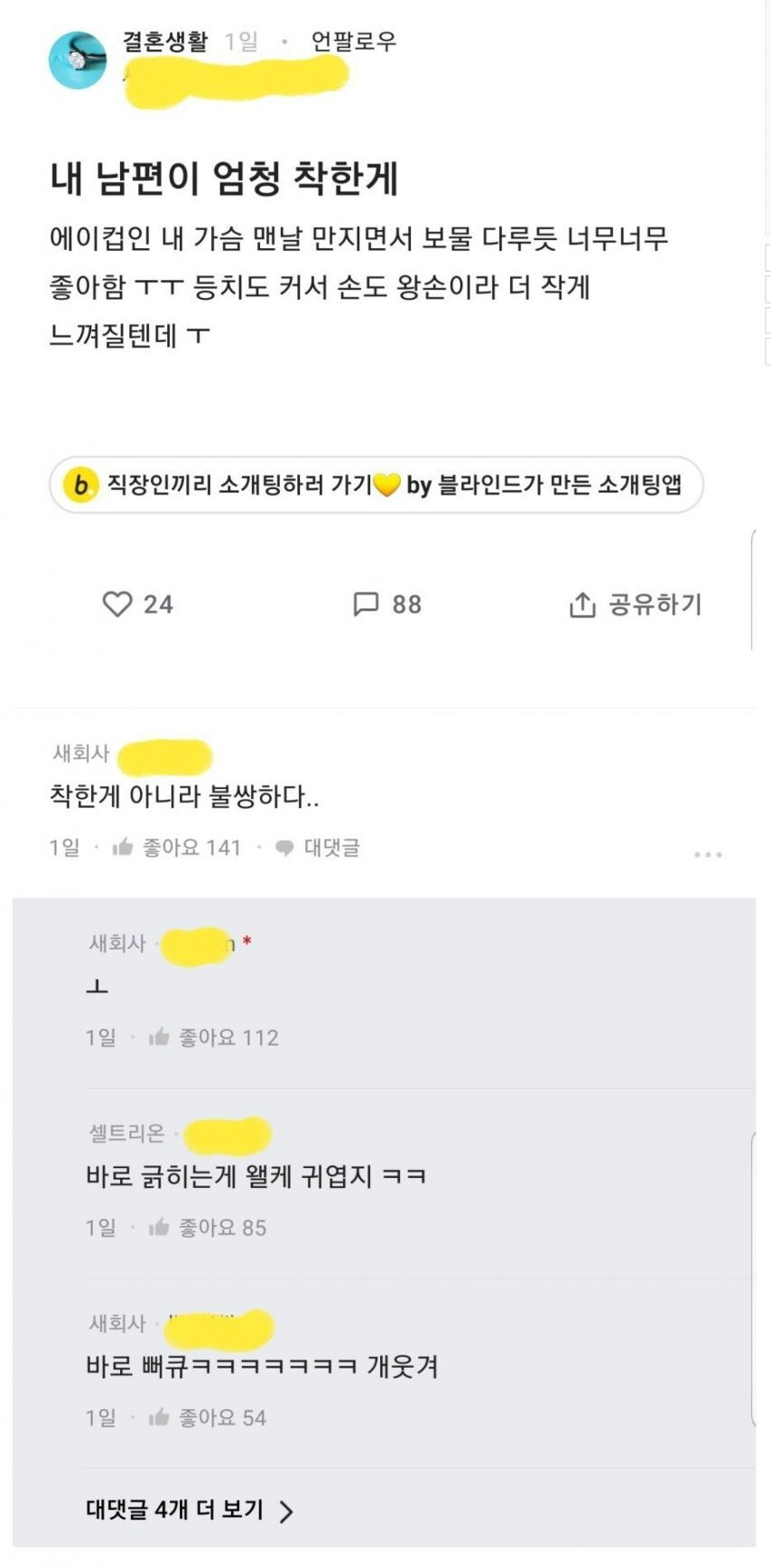Expand 대댓글 4개 더 보기

pyautogui.click(x=190, y=1510)
